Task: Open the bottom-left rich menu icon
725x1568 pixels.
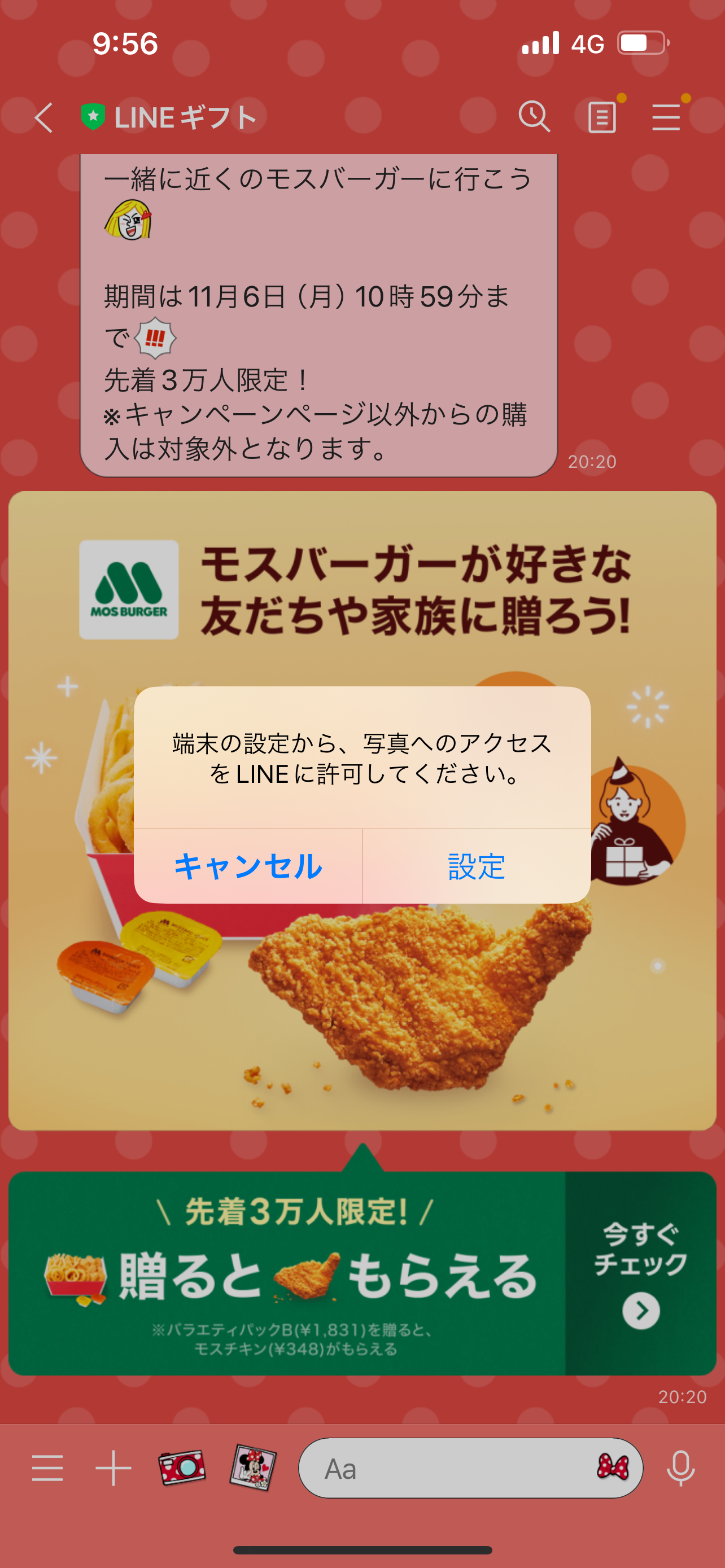Action: (47, 1468)
